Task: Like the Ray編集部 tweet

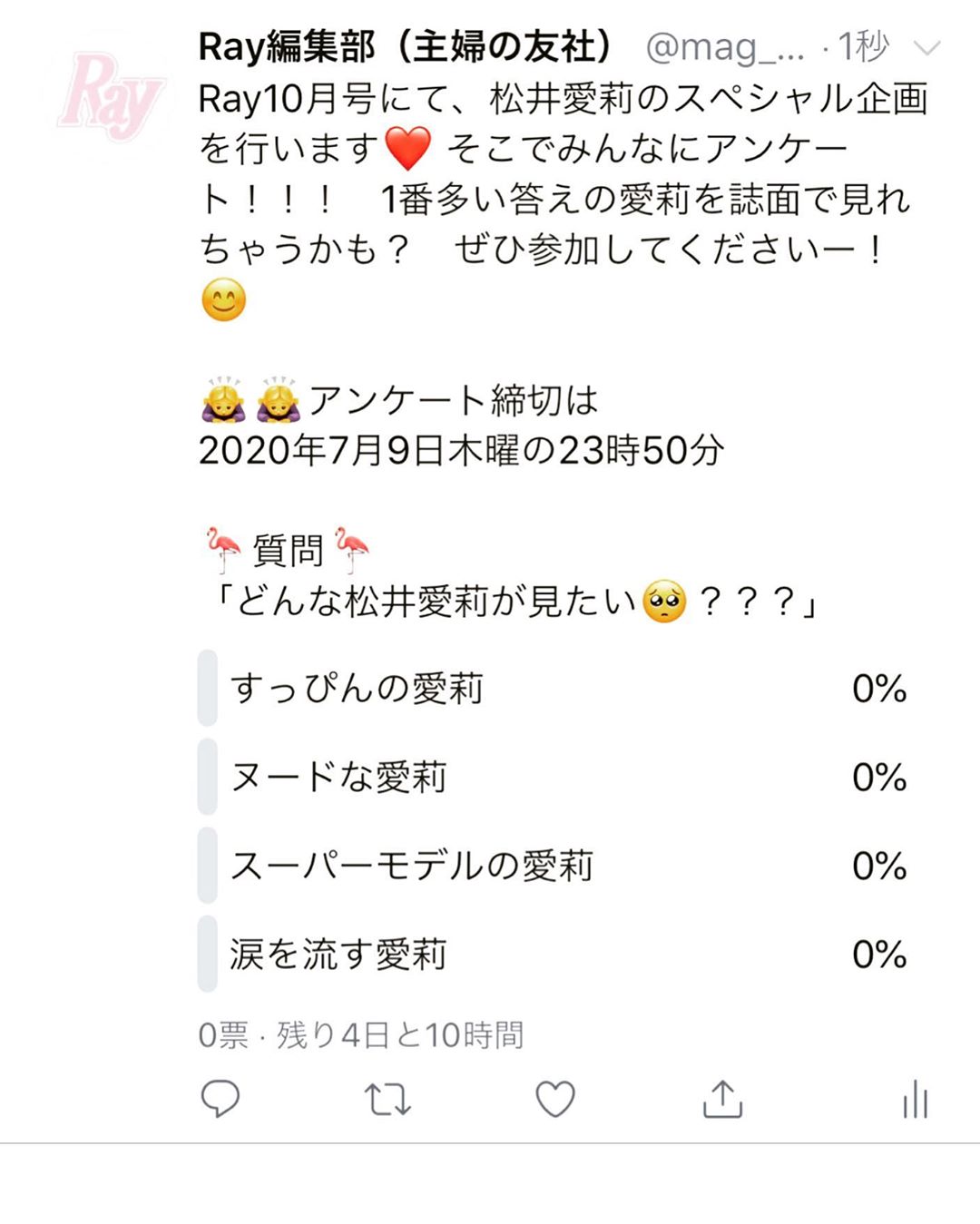Action: pos(554,1100)
